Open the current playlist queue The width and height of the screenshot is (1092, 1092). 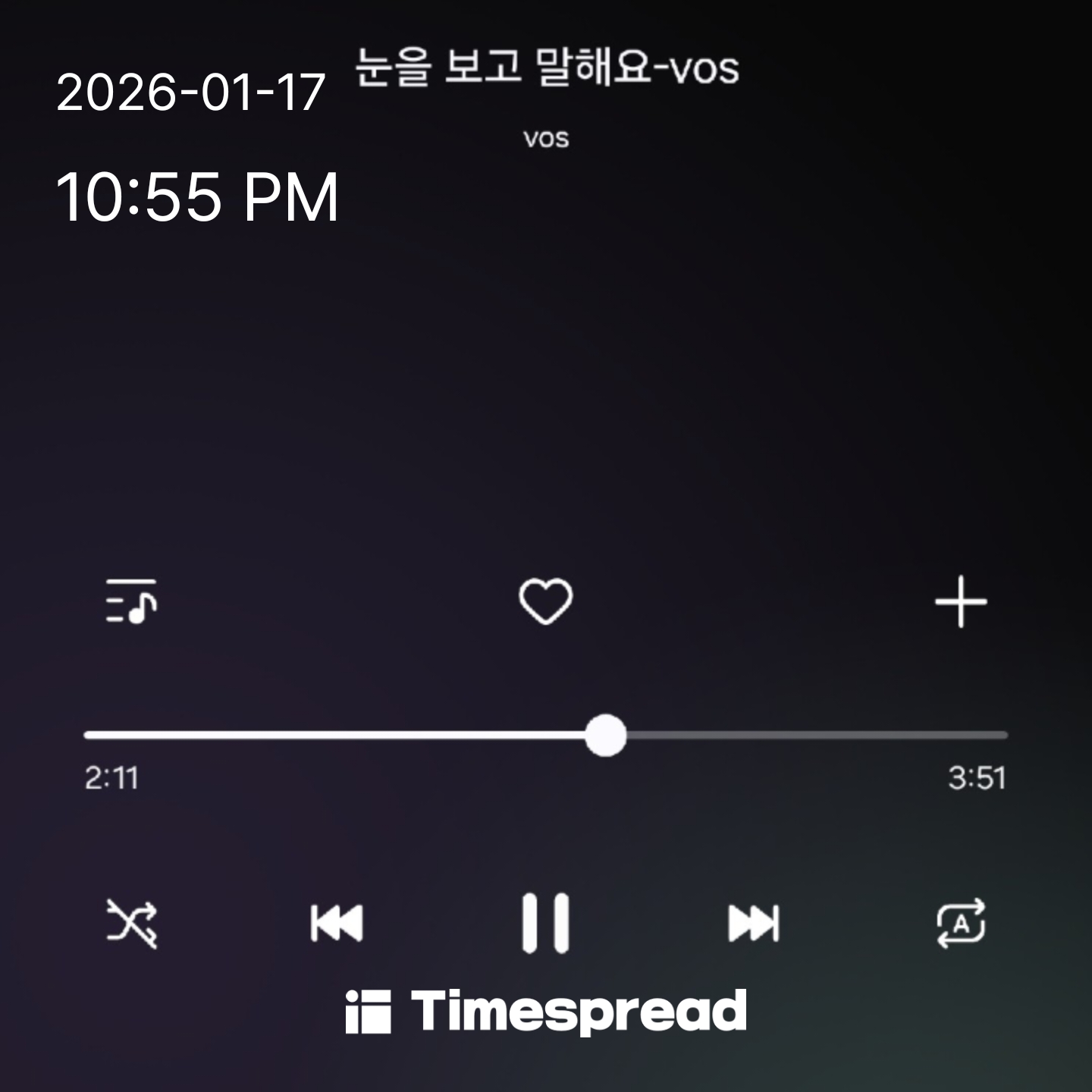click(x=131, y=601)
